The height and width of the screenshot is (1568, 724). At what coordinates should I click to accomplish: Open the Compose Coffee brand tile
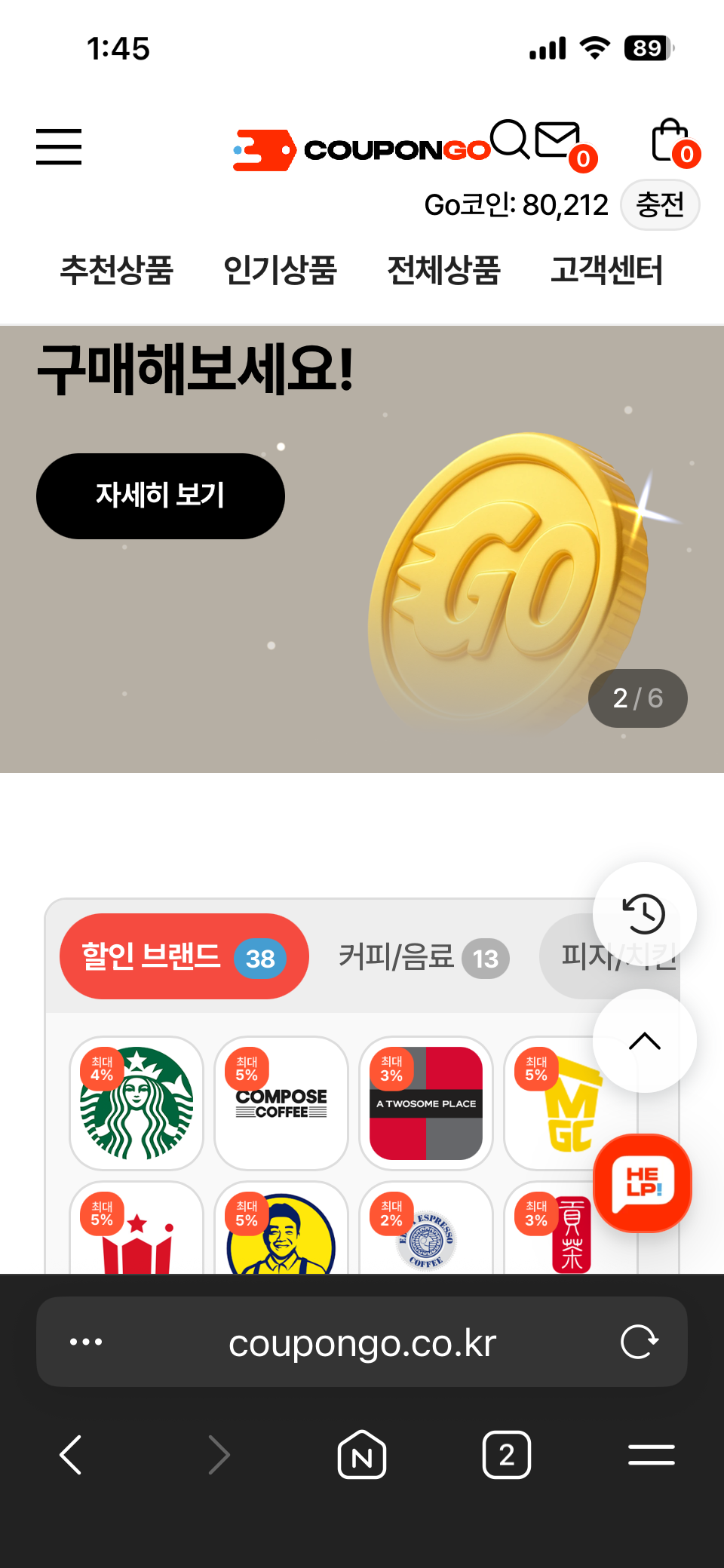pos(281,1103)
